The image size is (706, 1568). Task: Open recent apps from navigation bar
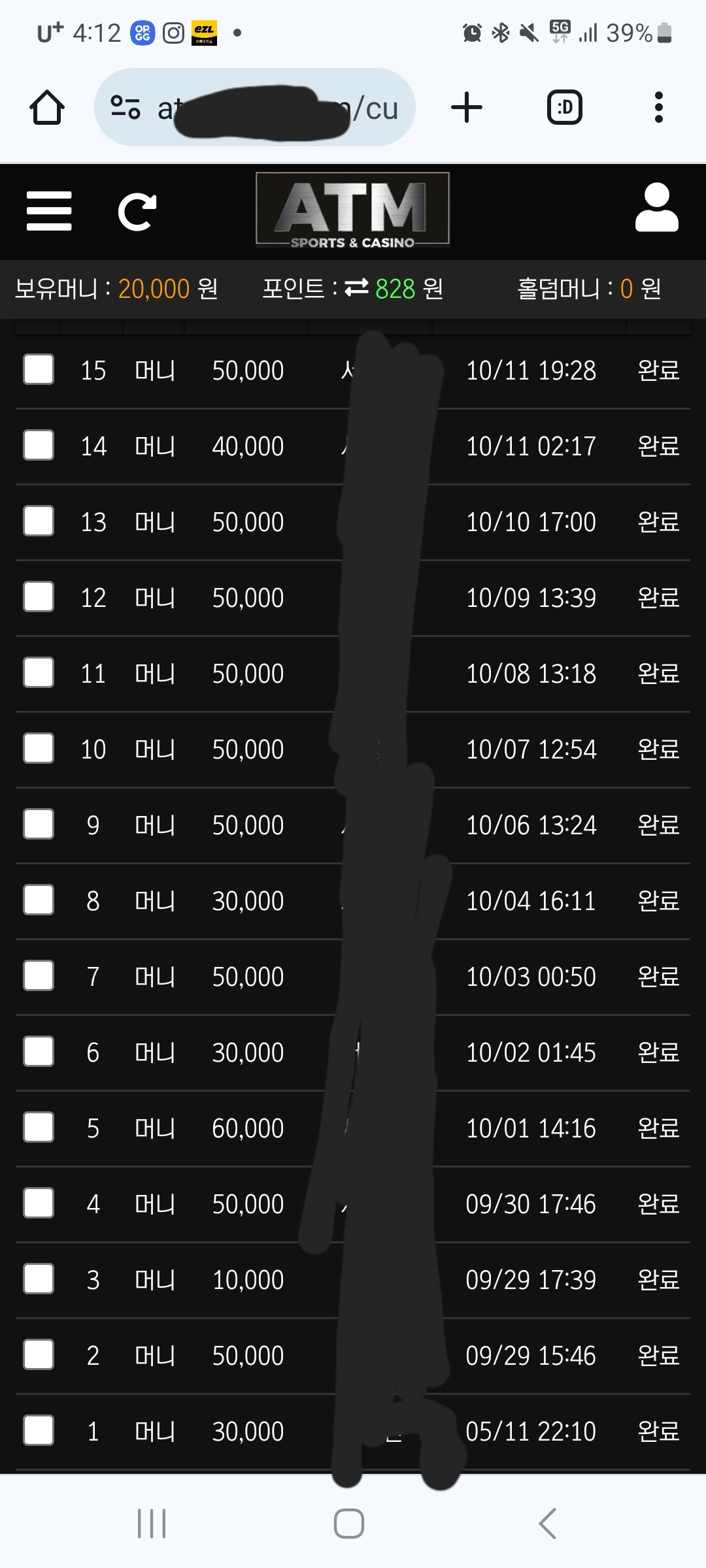(152, 1524)
